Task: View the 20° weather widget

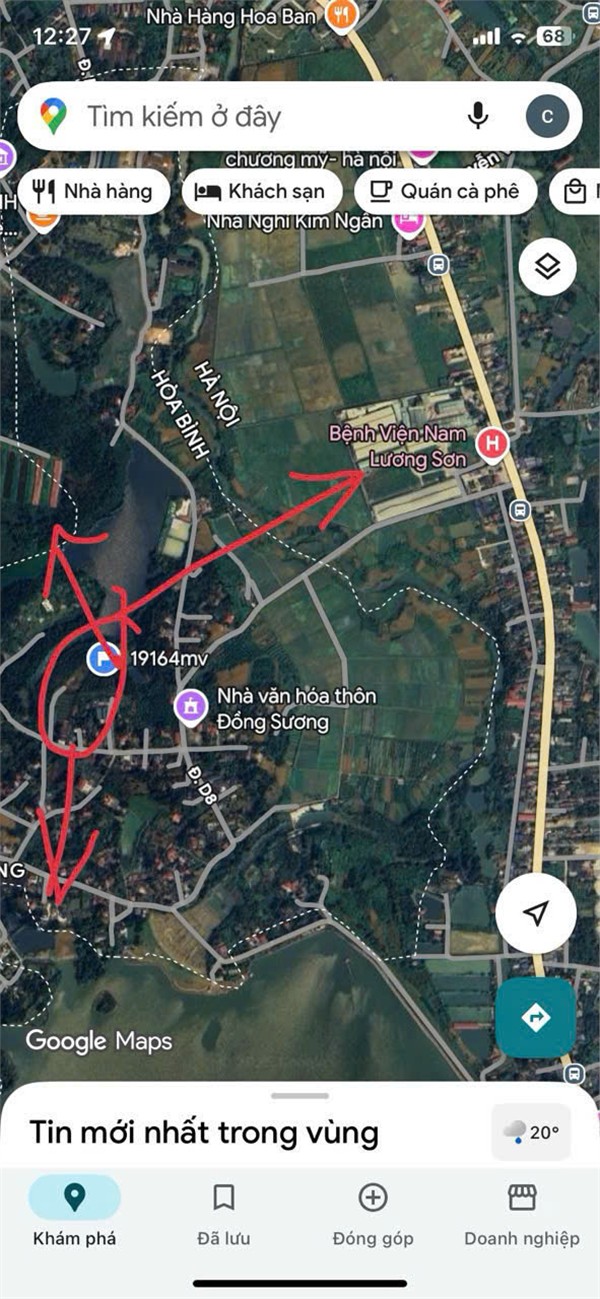Action: [531, 1132]
